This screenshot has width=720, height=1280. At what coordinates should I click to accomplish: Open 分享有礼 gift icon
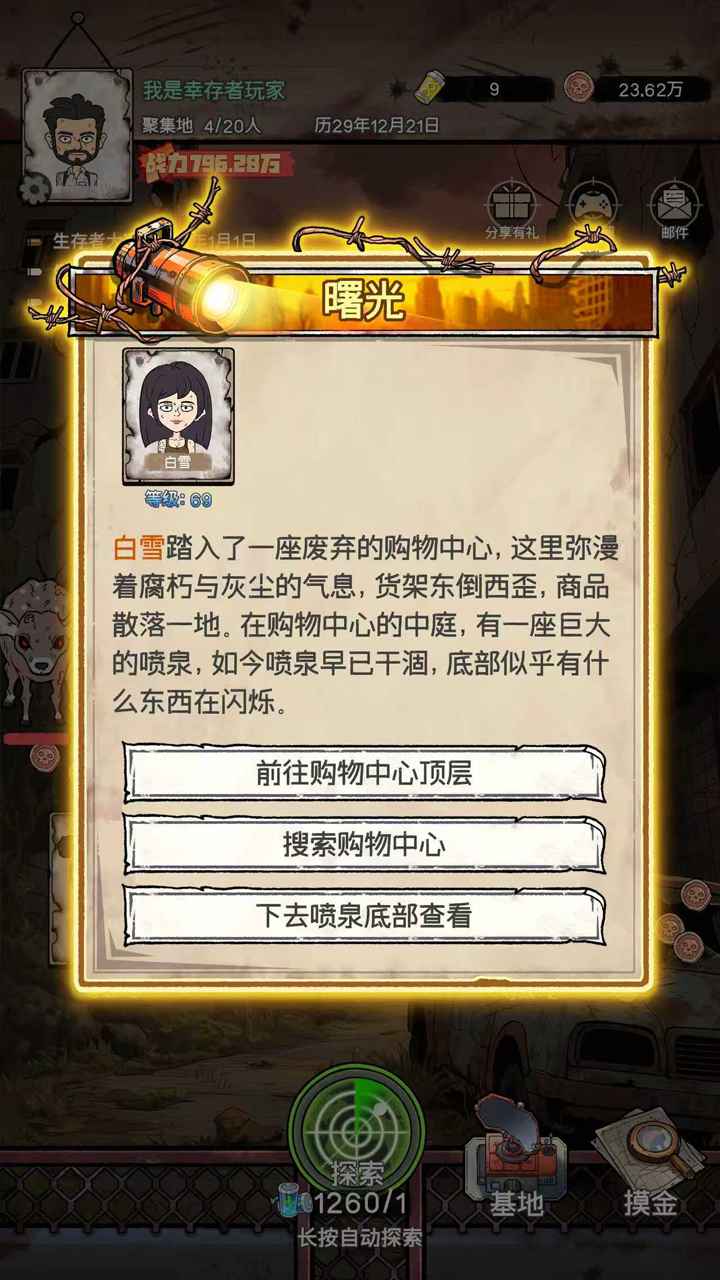pyautogui.click(x=511, y=209)
